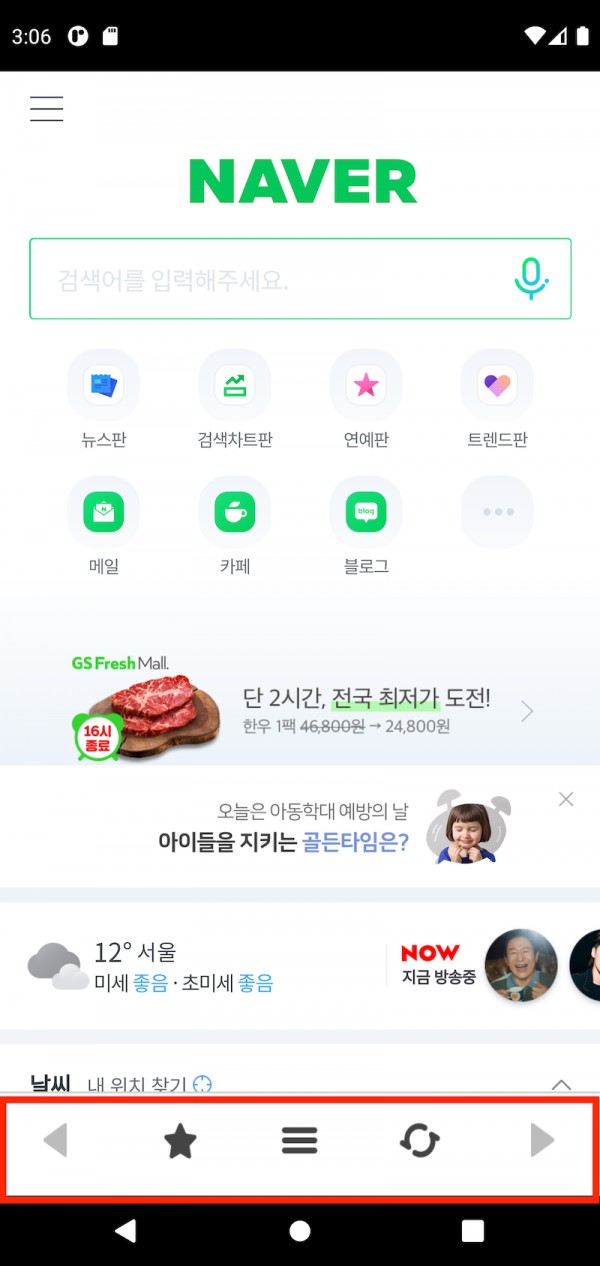The image size is (600, 1266).
Task: Open bookmarks star in browser toolbar
Action: point(180,1141)
